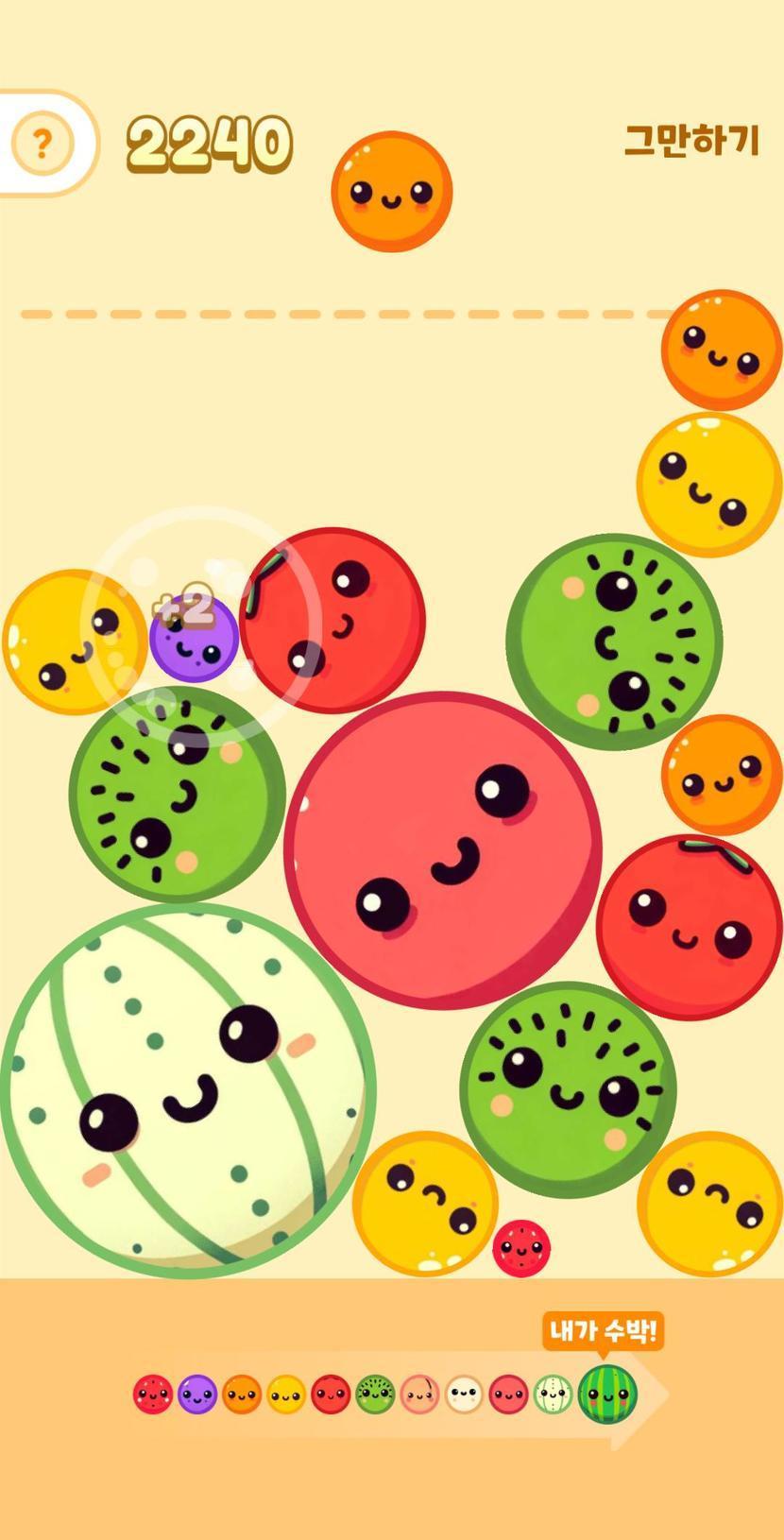Screen dimensions: 784x1540
Task: Tap 그만하기 to quit the game
Action: coord(692,140)
